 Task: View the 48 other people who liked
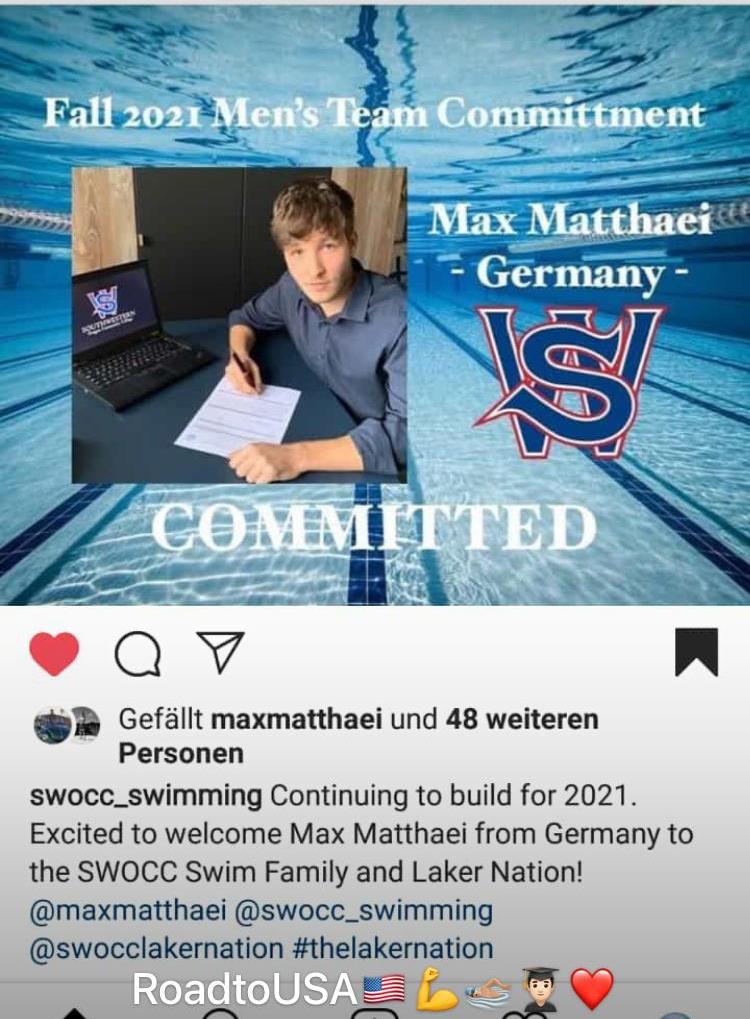click(x=520, y=718)
